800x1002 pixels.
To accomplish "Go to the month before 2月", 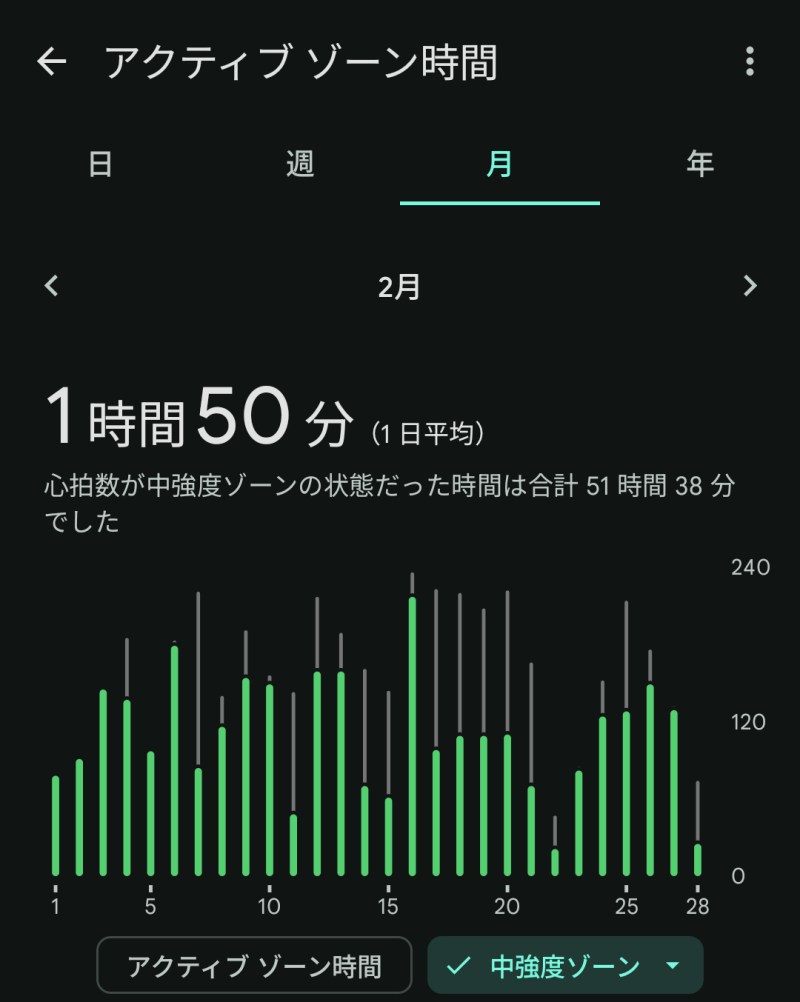I will tap(52, 286).
